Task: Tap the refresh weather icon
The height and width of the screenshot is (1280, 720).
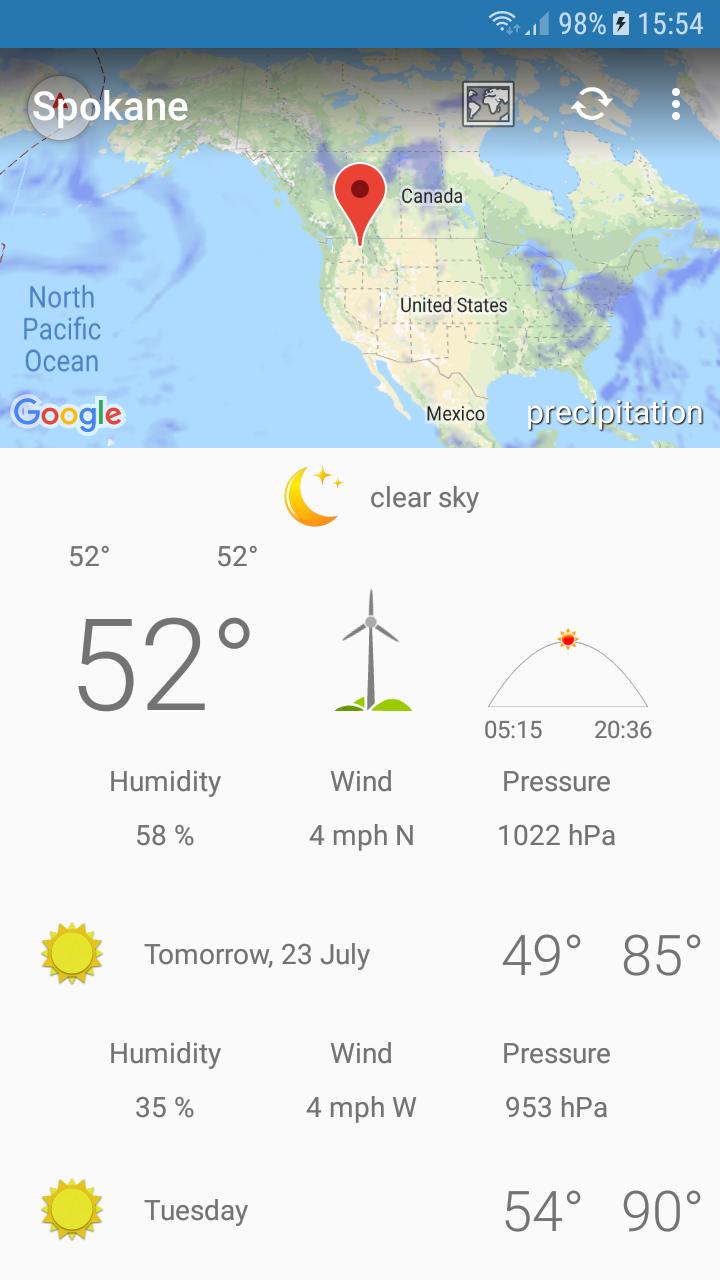Action: pos(592,104)
